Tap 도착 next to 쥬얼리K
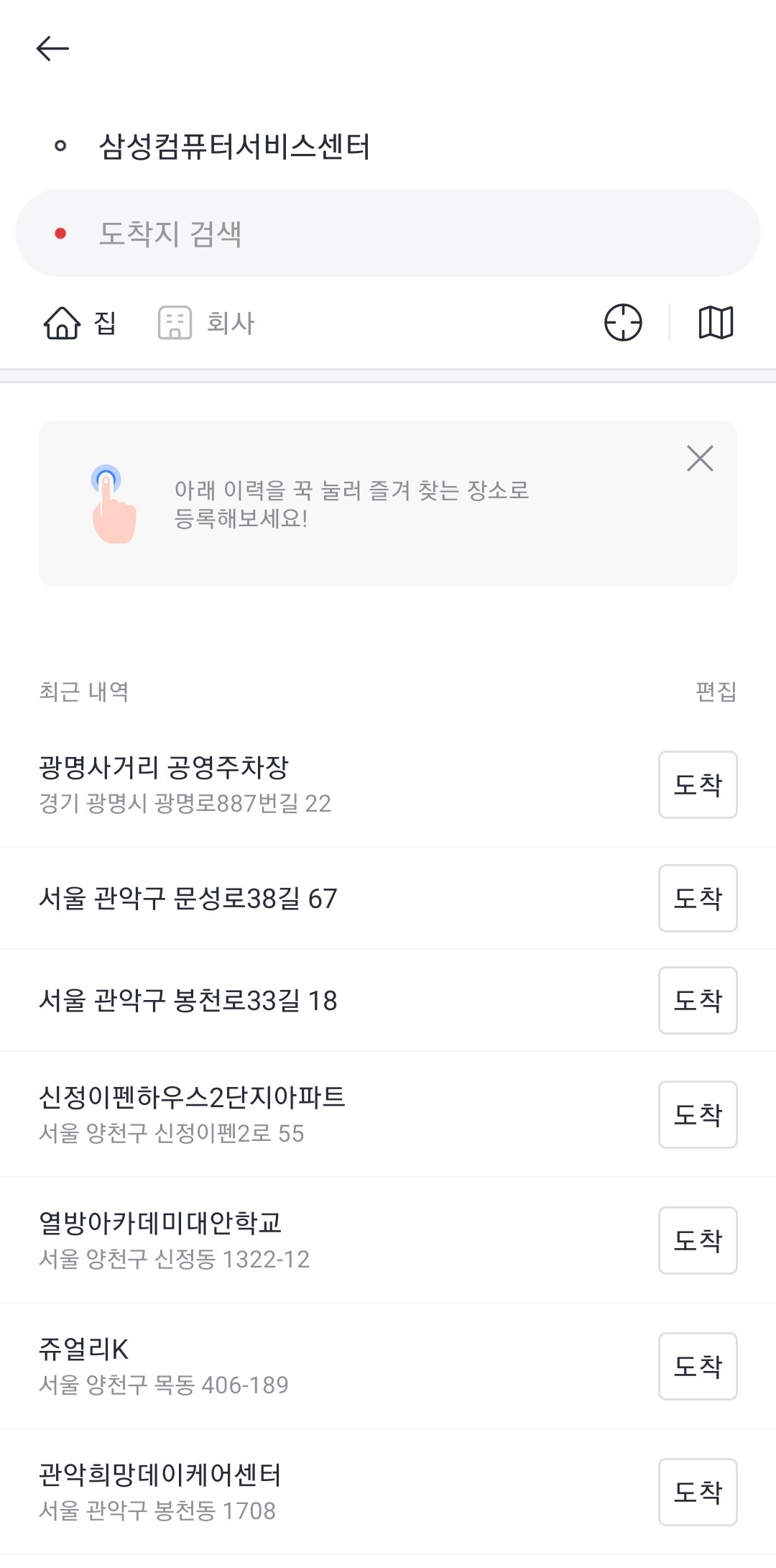The width and height of the screenshot is (776, 1568). (x=698, y=1367)
